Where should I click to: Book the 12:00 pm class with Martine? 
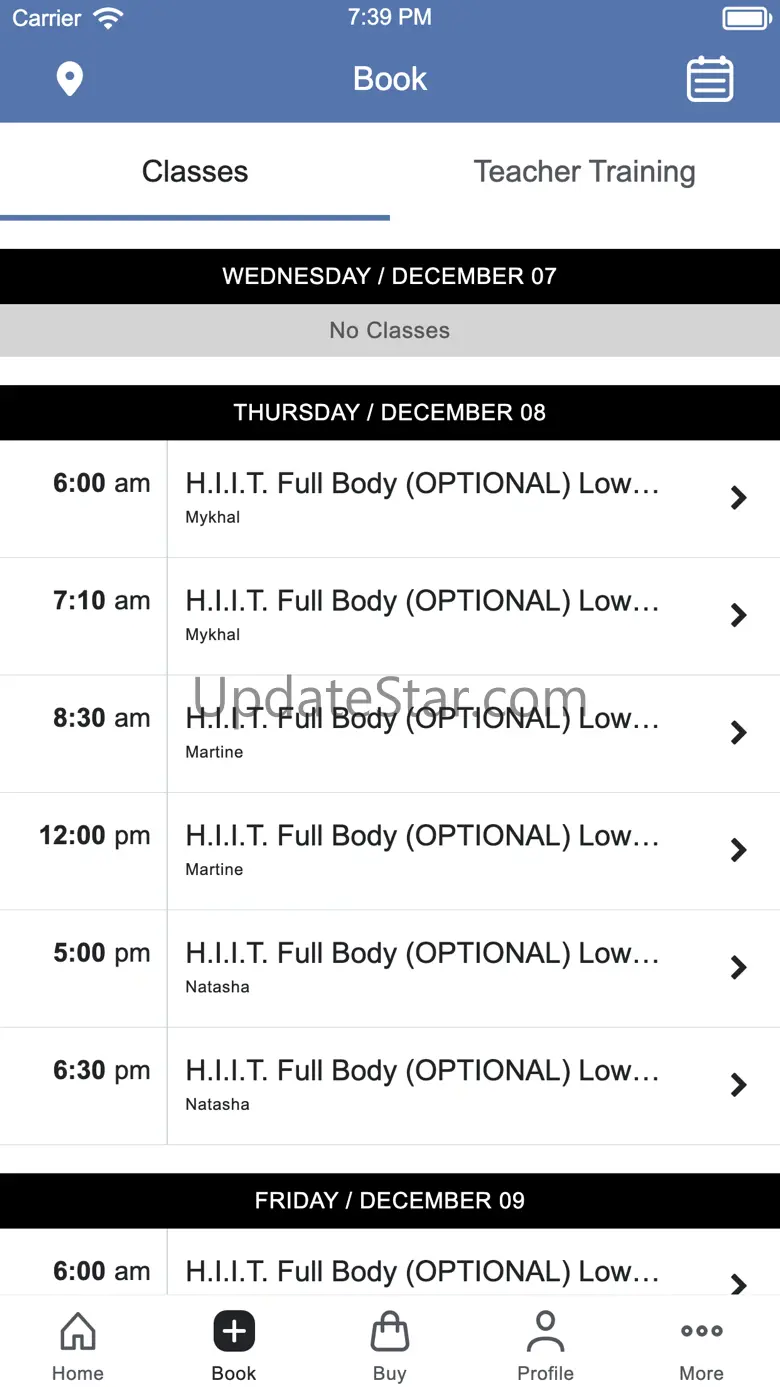coord(422,850)
